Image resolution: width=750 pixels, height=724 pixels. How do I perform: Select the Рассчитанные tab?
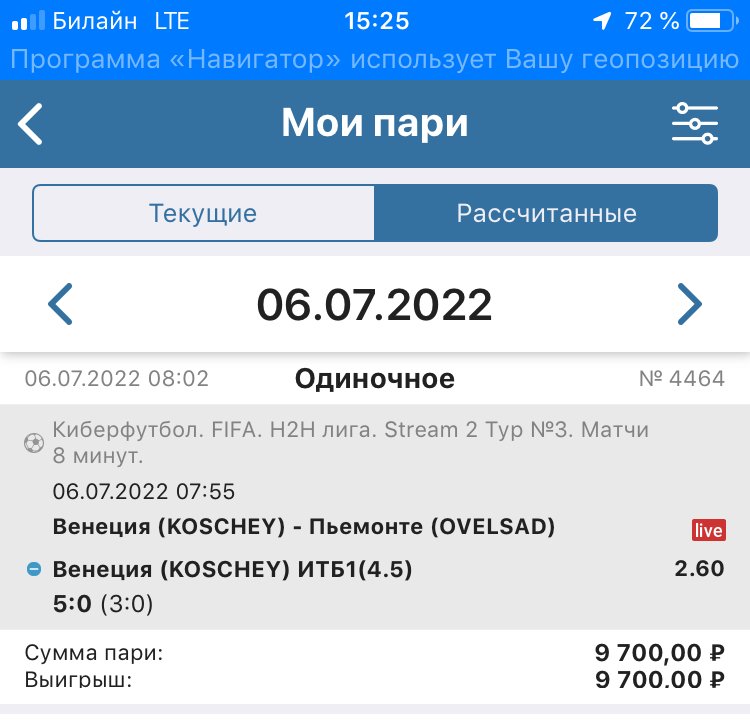tap(546, 213)
